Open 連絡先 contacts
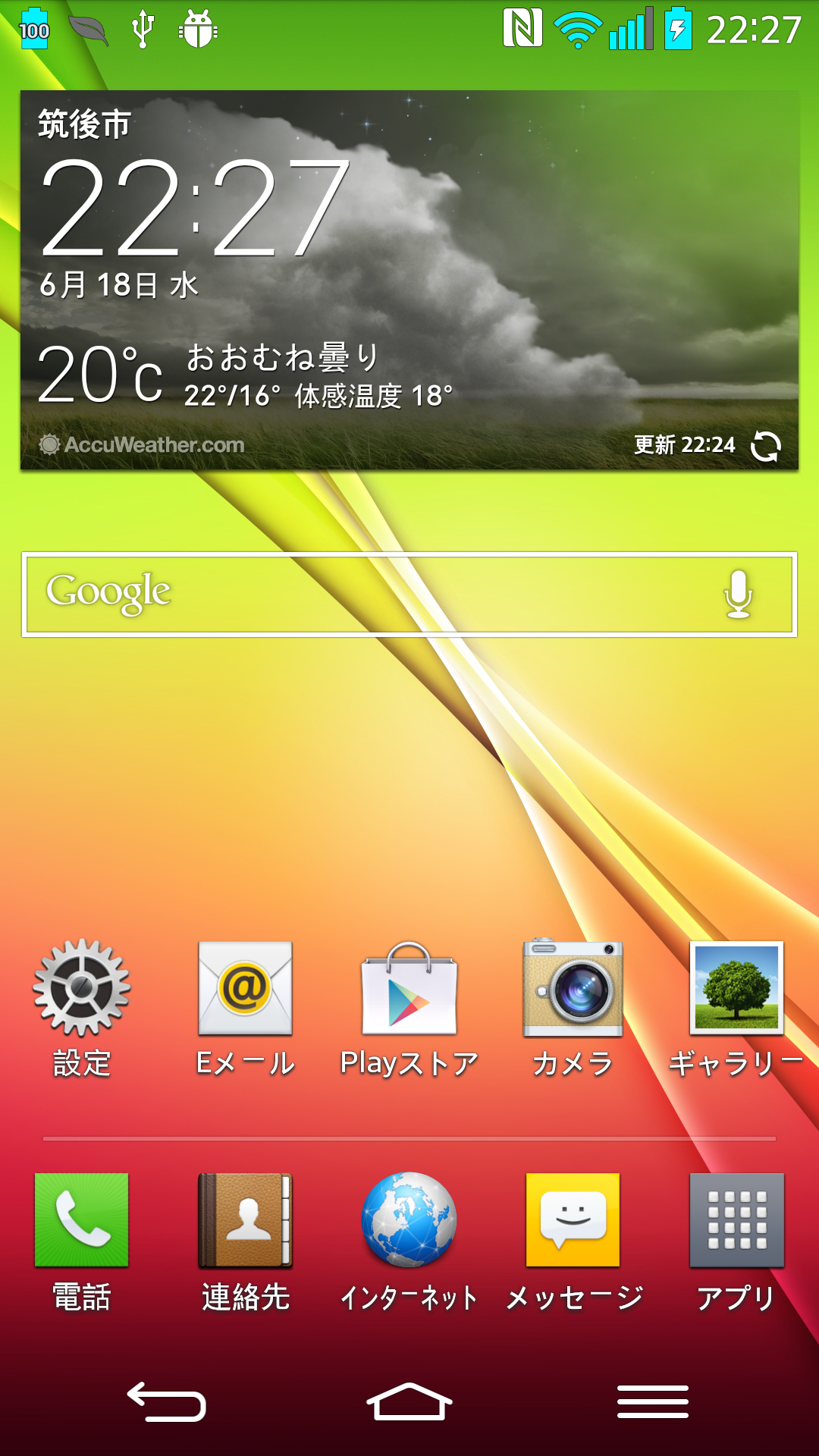 [245, 1242]
